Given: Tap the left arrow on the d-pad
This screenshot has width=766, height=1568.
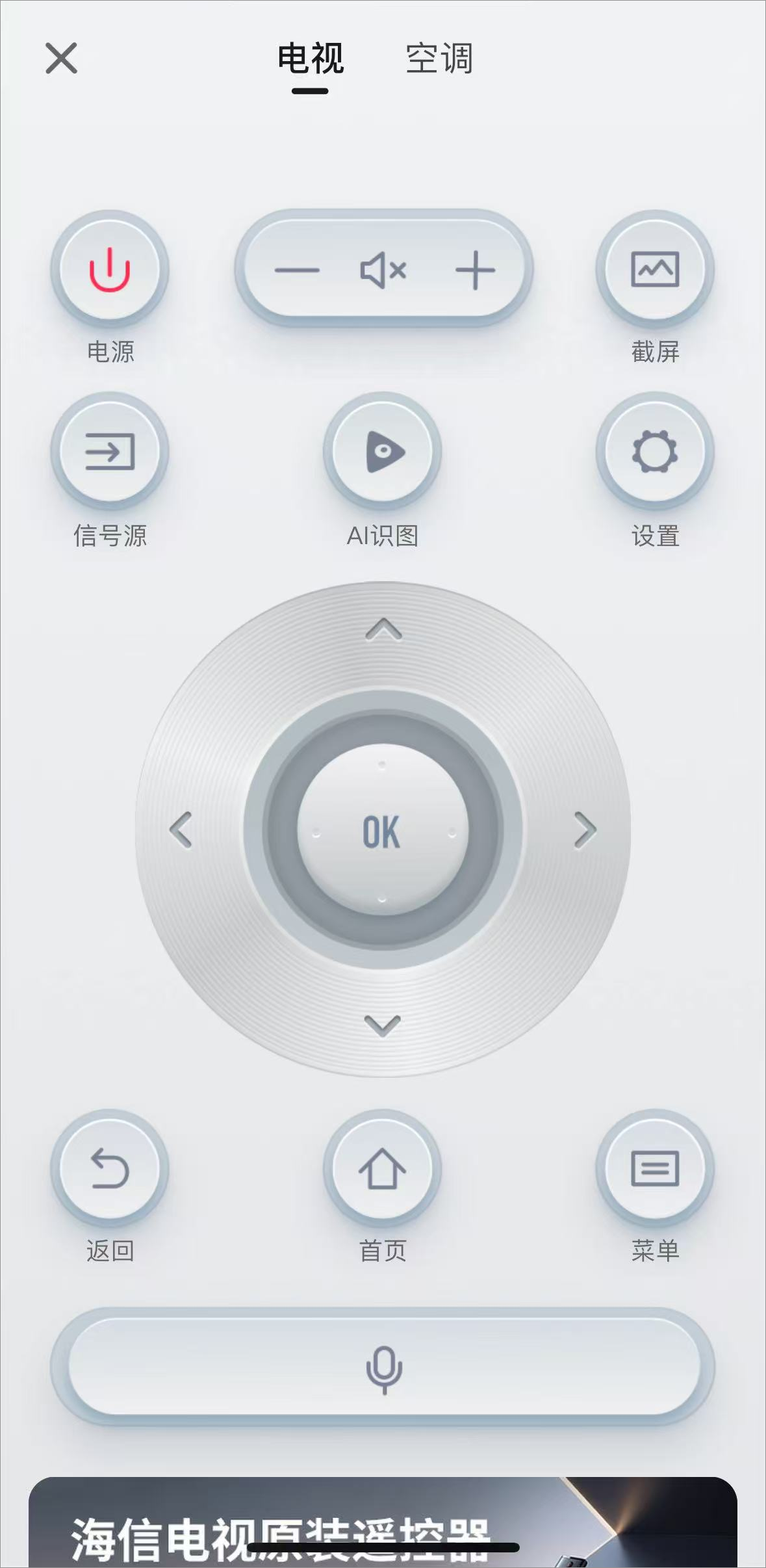Looking at the screenshot, I should pos(181,830).
